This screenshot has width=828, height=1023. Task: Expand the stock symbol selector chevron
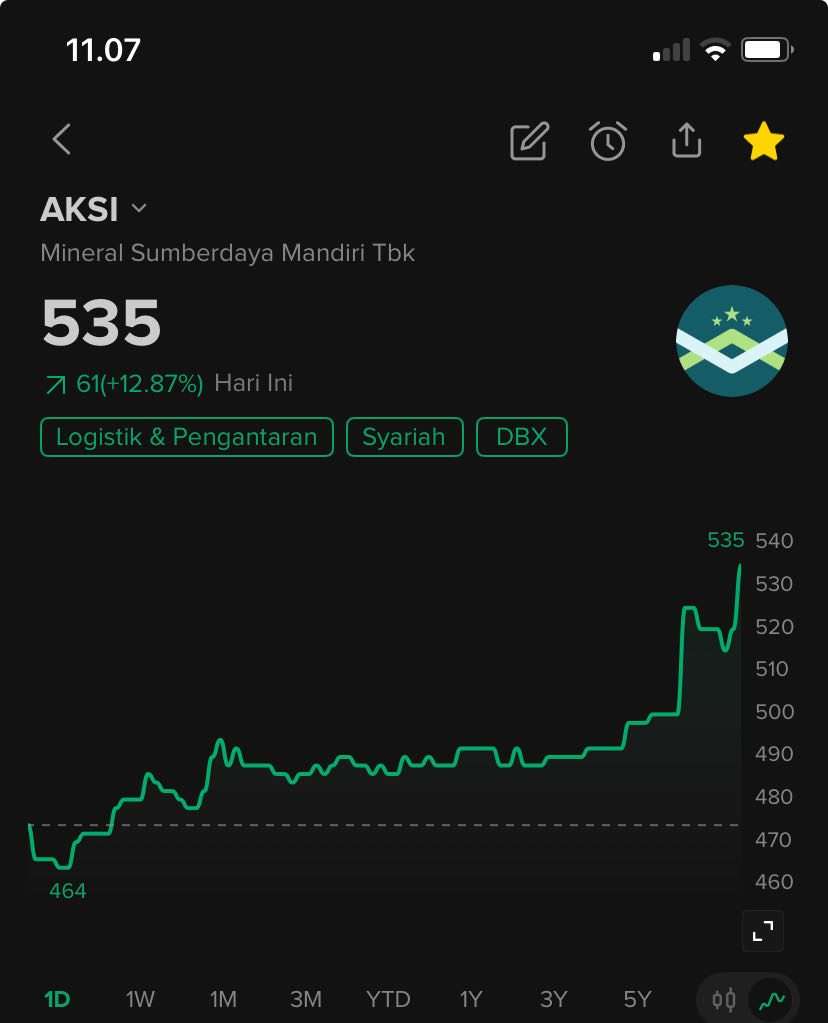[x=138, y=208]
